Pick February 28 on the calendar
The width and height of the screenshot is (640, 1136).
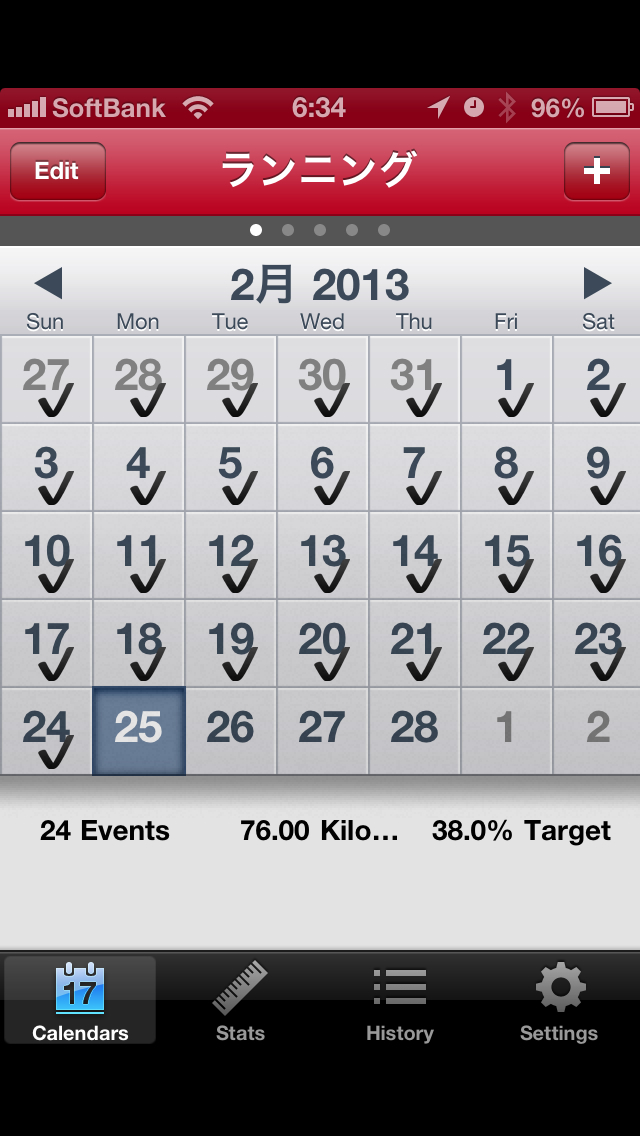[x=414, y=730]
